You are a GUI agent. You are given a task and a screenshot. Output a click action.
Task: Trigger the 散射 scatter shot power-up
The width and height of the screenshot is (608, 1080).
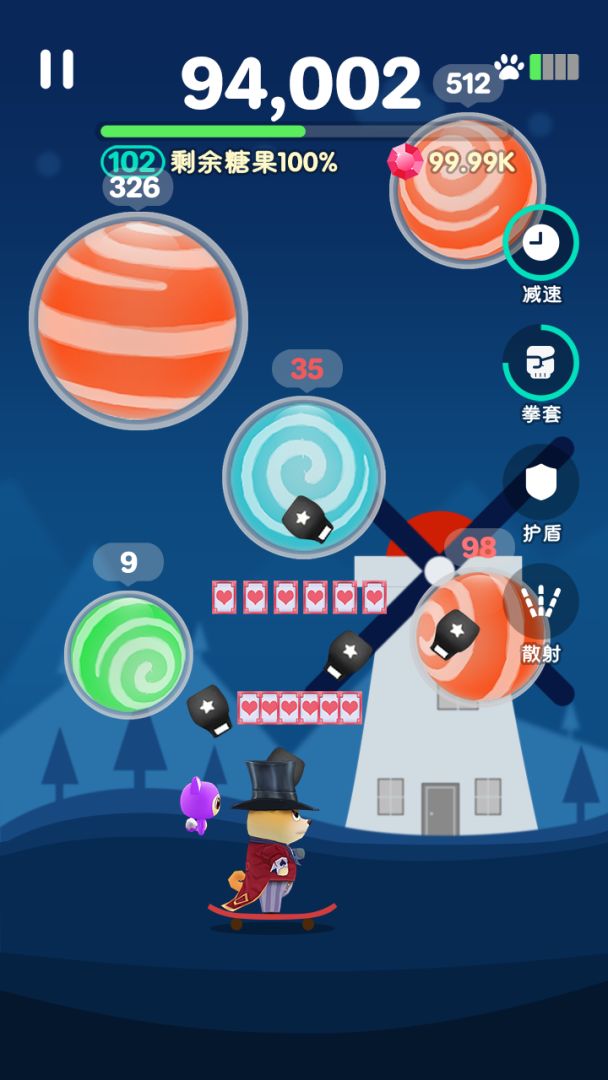pos(541,603)
